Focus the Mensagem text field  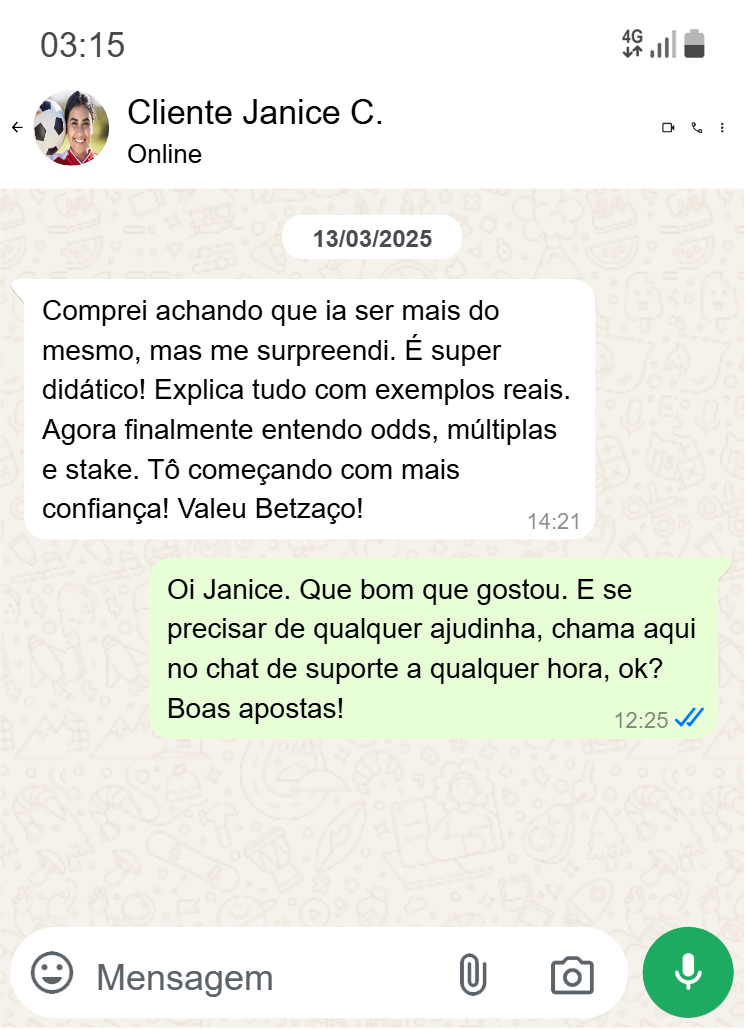click(x=260, y=977)
